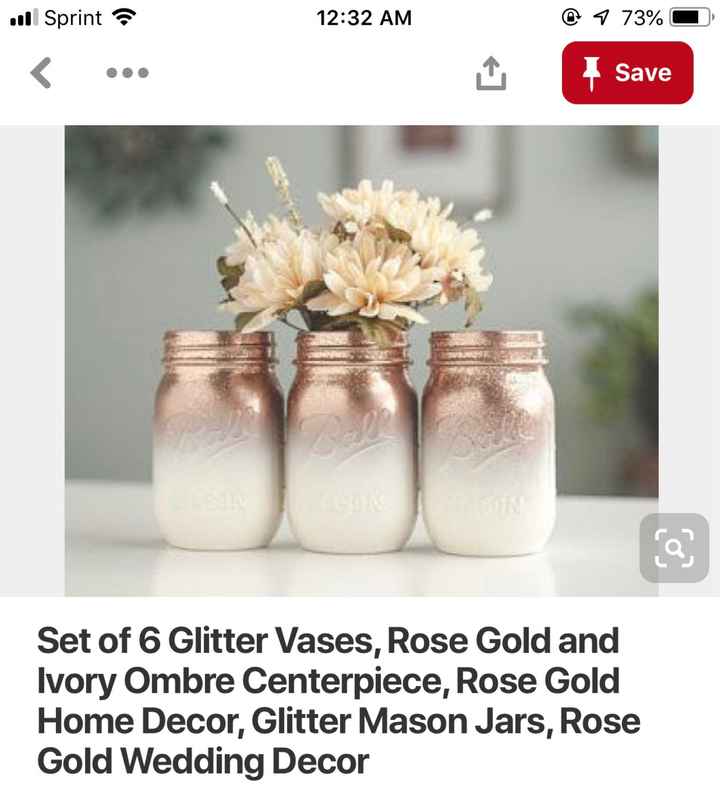Tap the Save label text on the red button
This screenshot has height=787, width=720.
[x=645, y=71]
